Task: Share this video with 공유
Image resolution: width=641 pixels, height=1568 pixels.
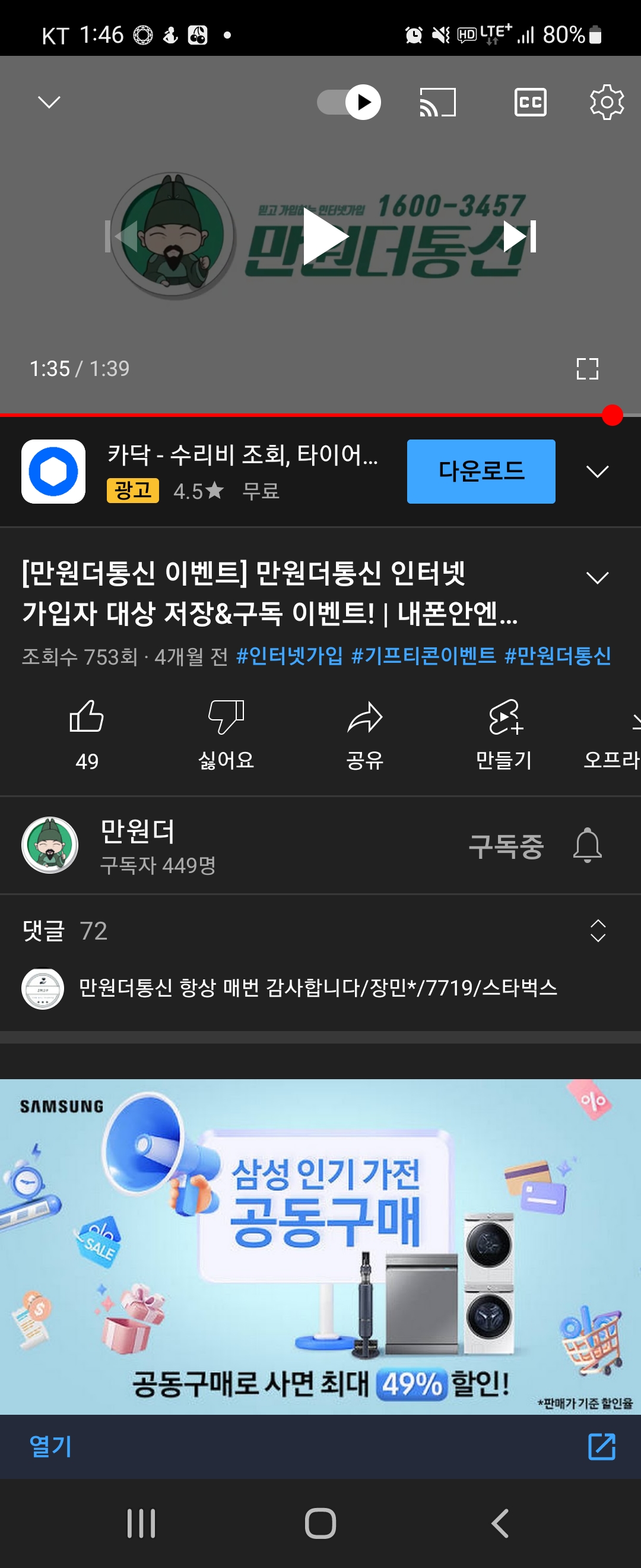Action: tap(364, 717)
